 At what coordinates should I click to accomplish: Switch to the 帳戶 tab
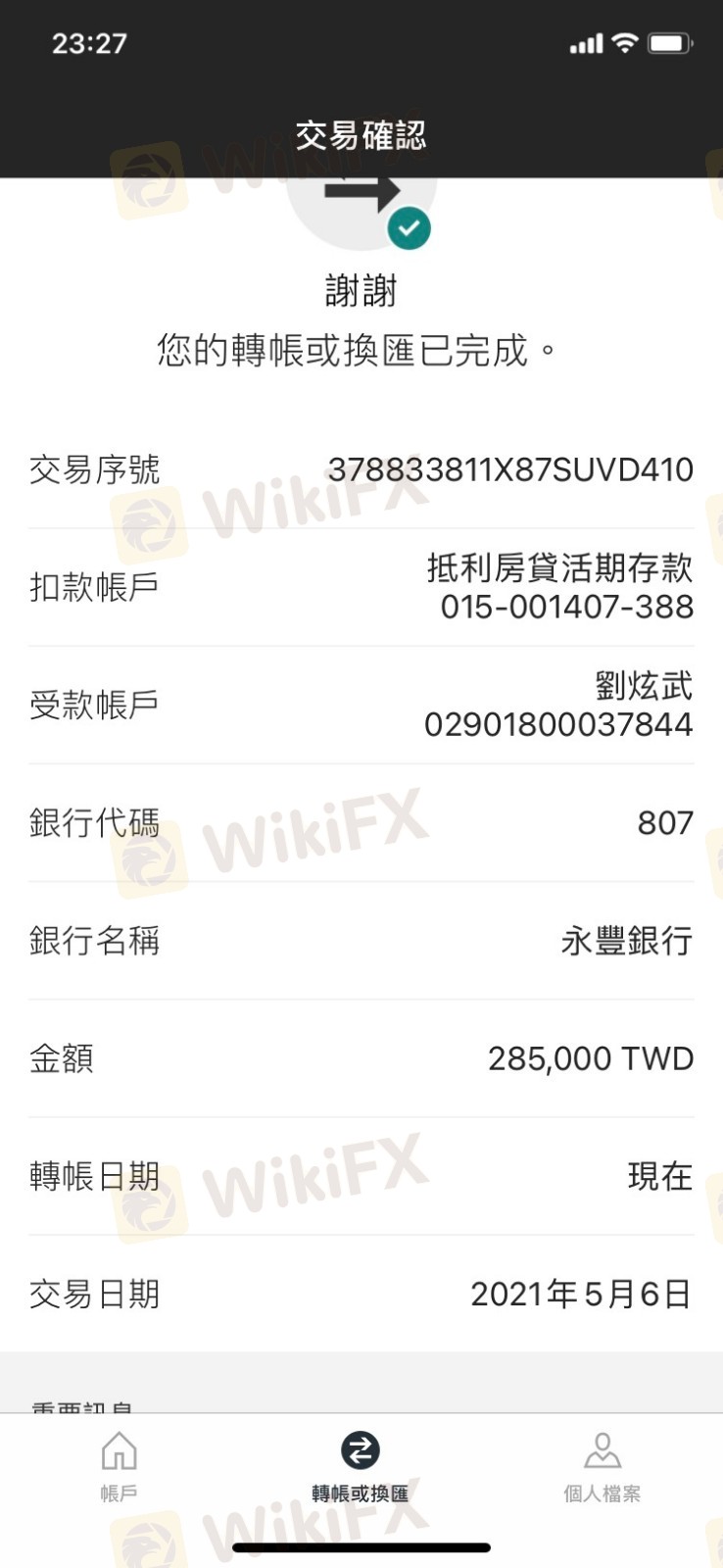(120, 1467)
